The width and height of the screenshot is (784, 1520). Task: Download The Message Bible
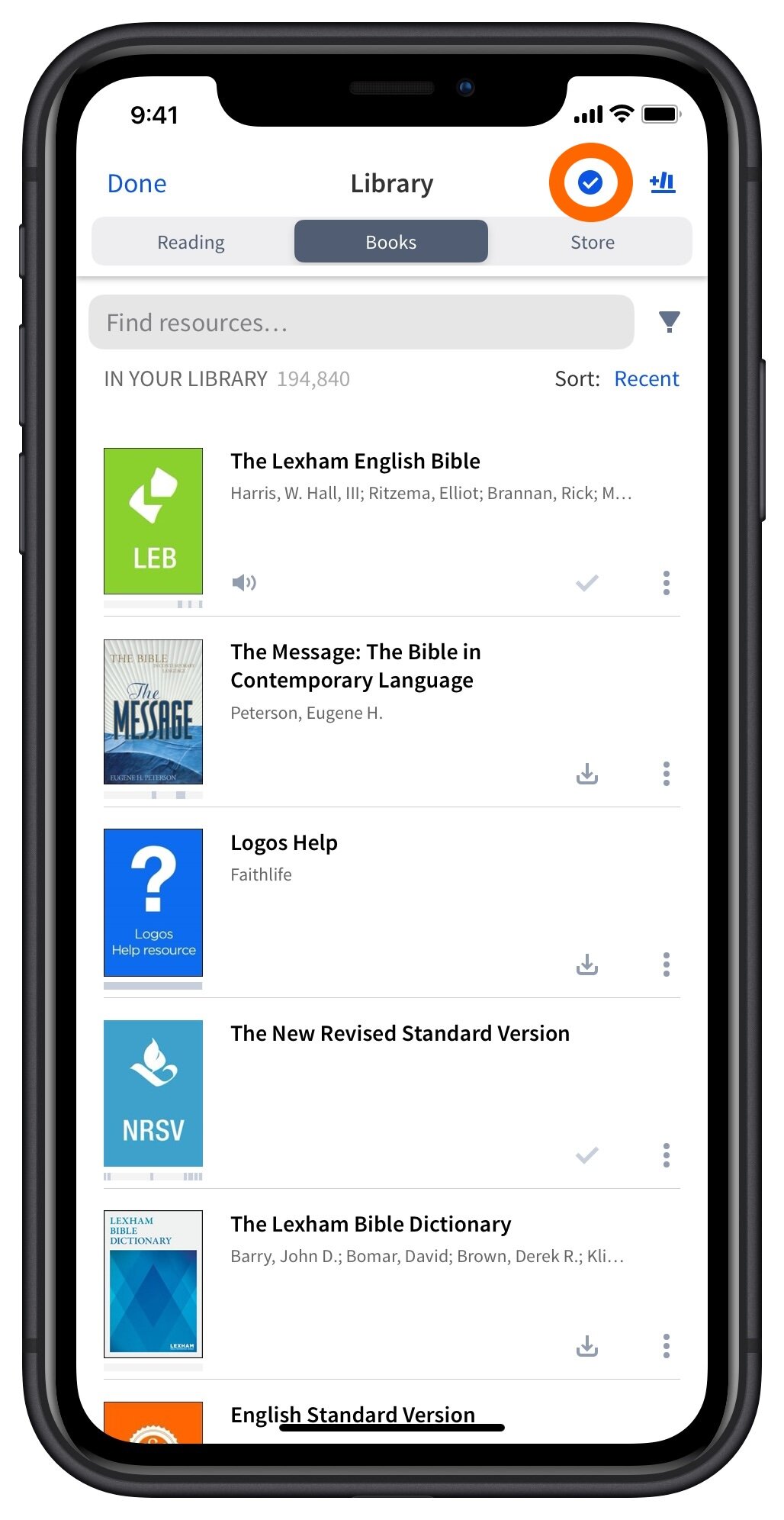click(586, 774)
